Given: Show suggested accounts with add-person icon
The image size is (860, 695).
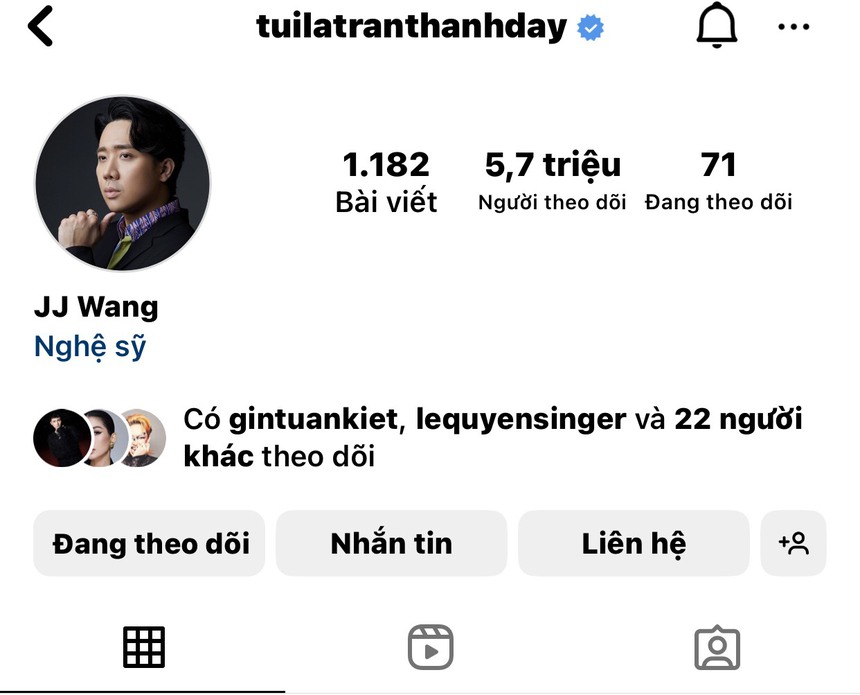Looking at the screenshot, I should click(x=793, y=543).
